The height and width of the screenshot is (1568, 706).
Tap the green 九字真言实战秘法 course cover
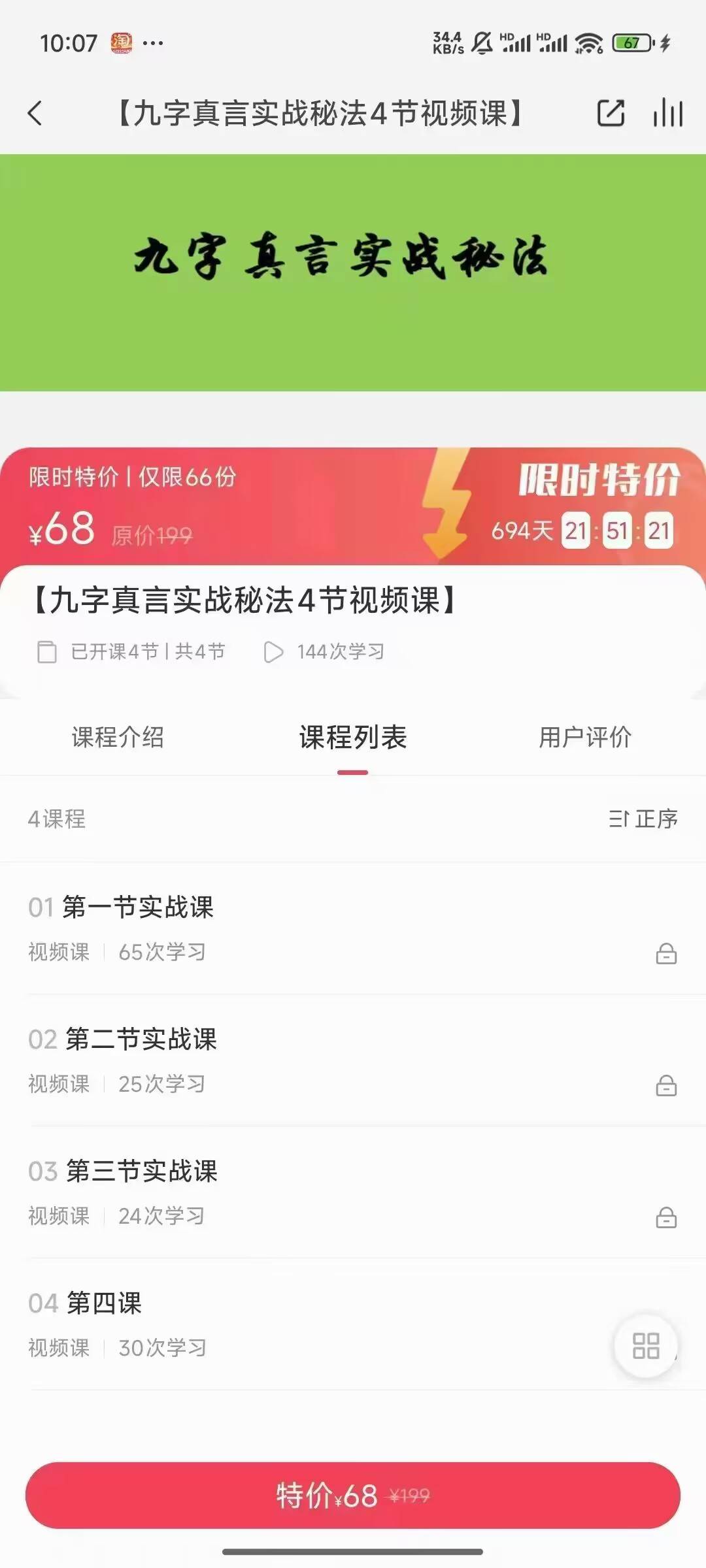(x=353, y=272)
